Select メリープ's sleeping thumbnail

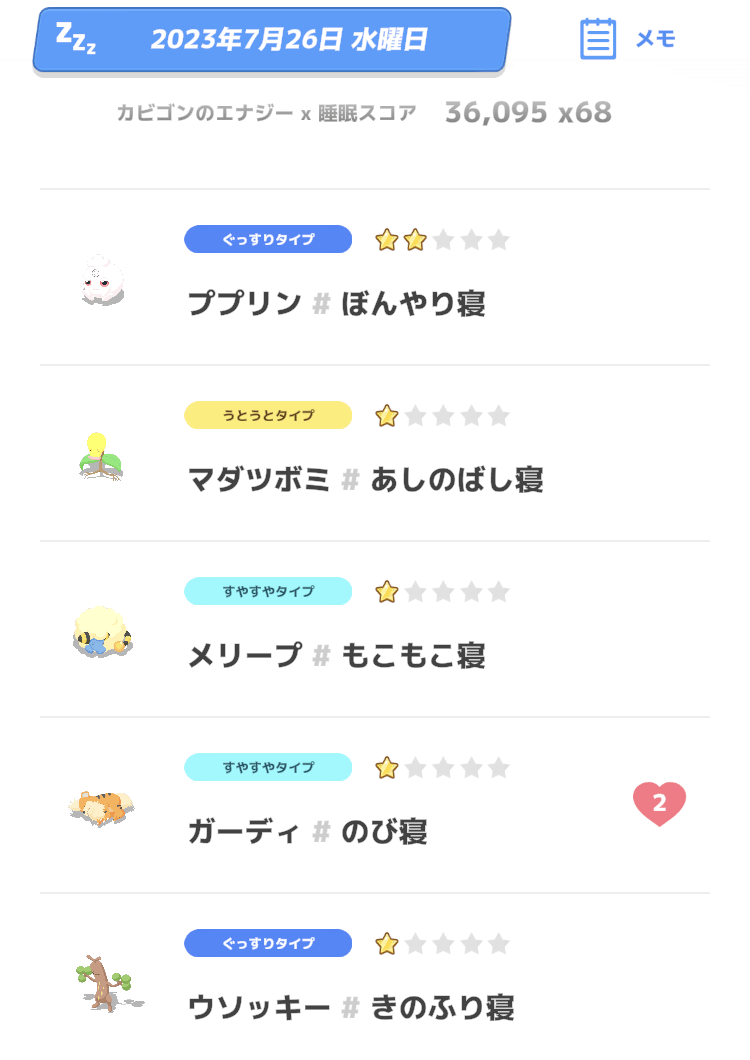pos(103,630)
